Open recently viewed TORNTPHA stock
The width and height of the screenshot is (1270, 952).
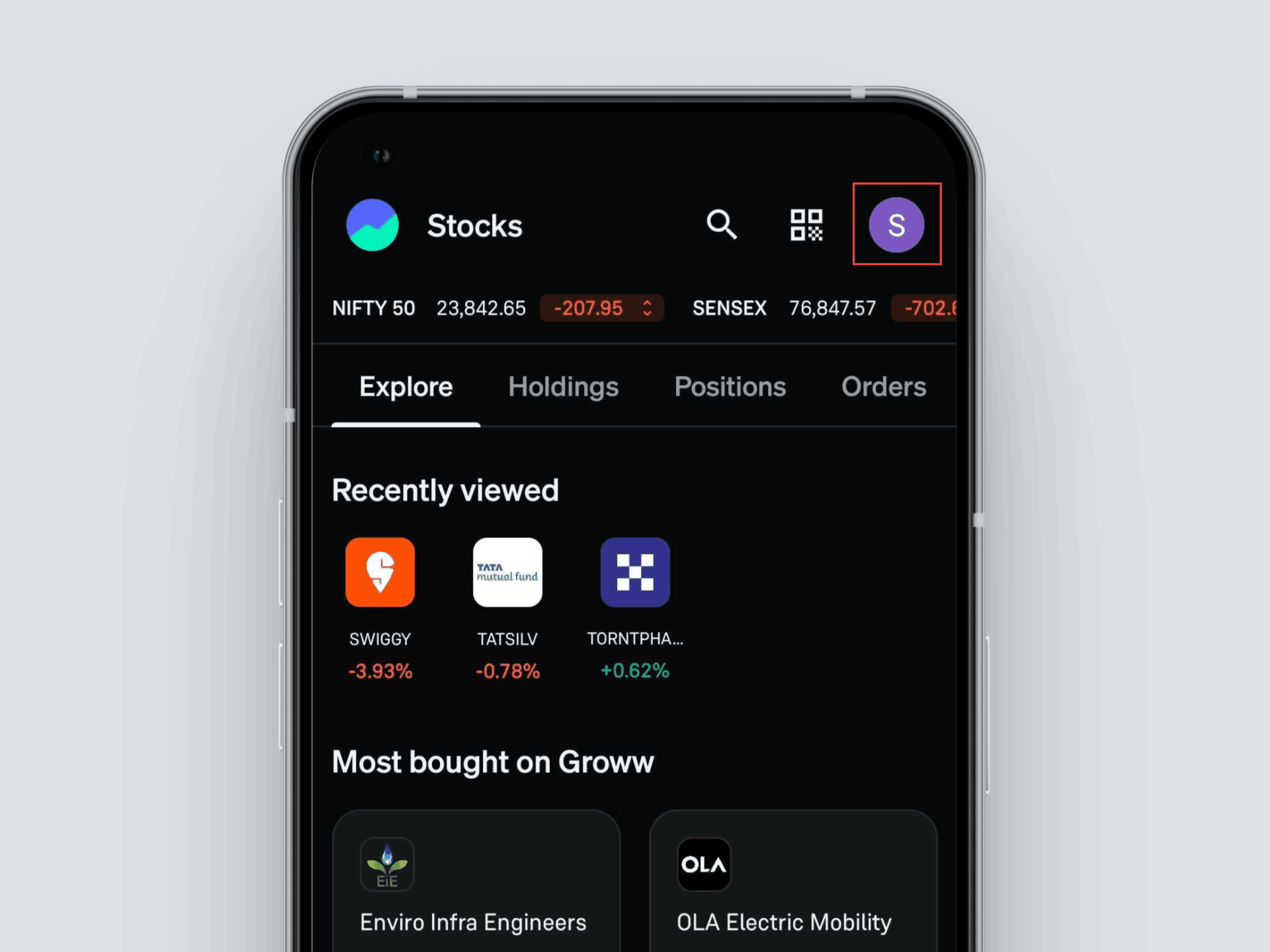point(635,573)
